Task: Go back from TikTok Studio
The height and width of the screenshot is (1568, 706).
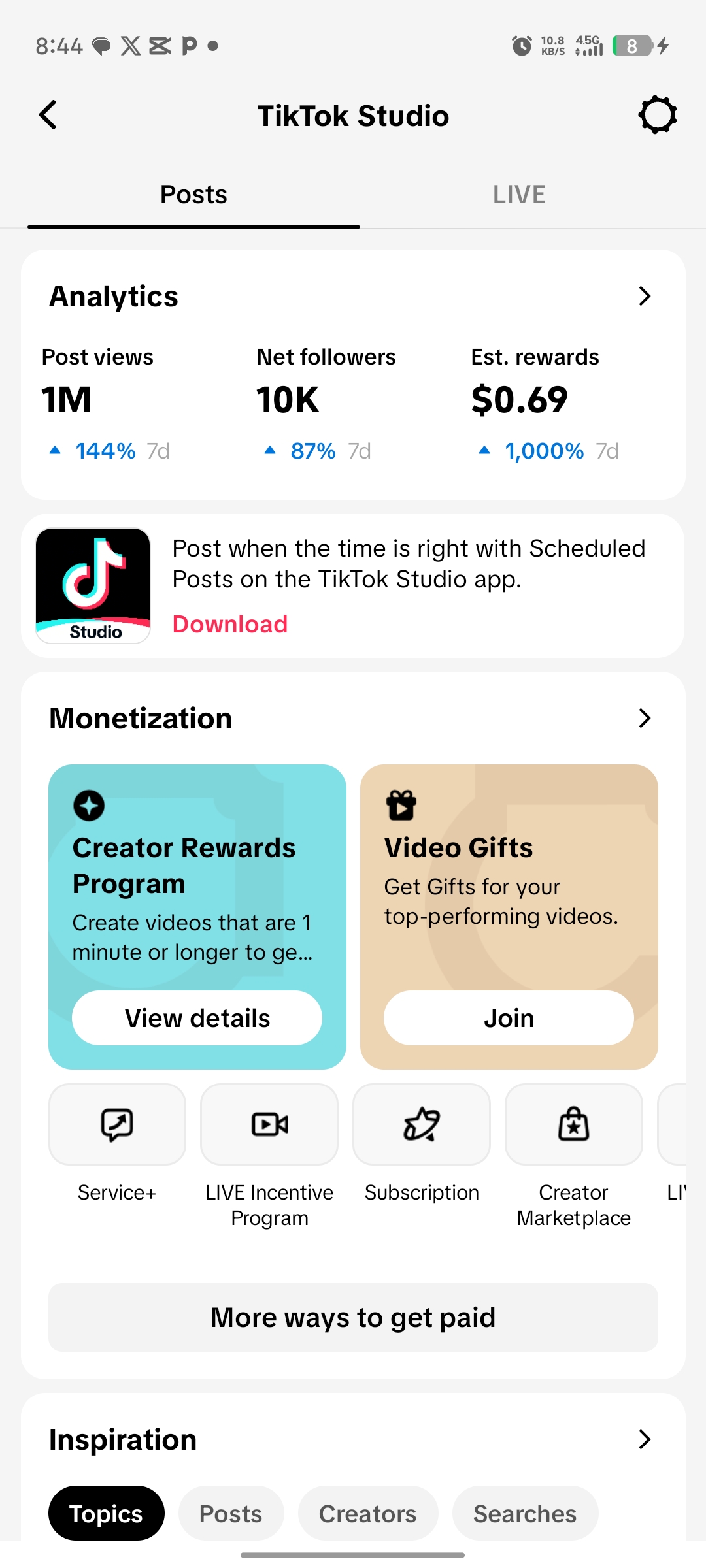Action: pos(48,115)
